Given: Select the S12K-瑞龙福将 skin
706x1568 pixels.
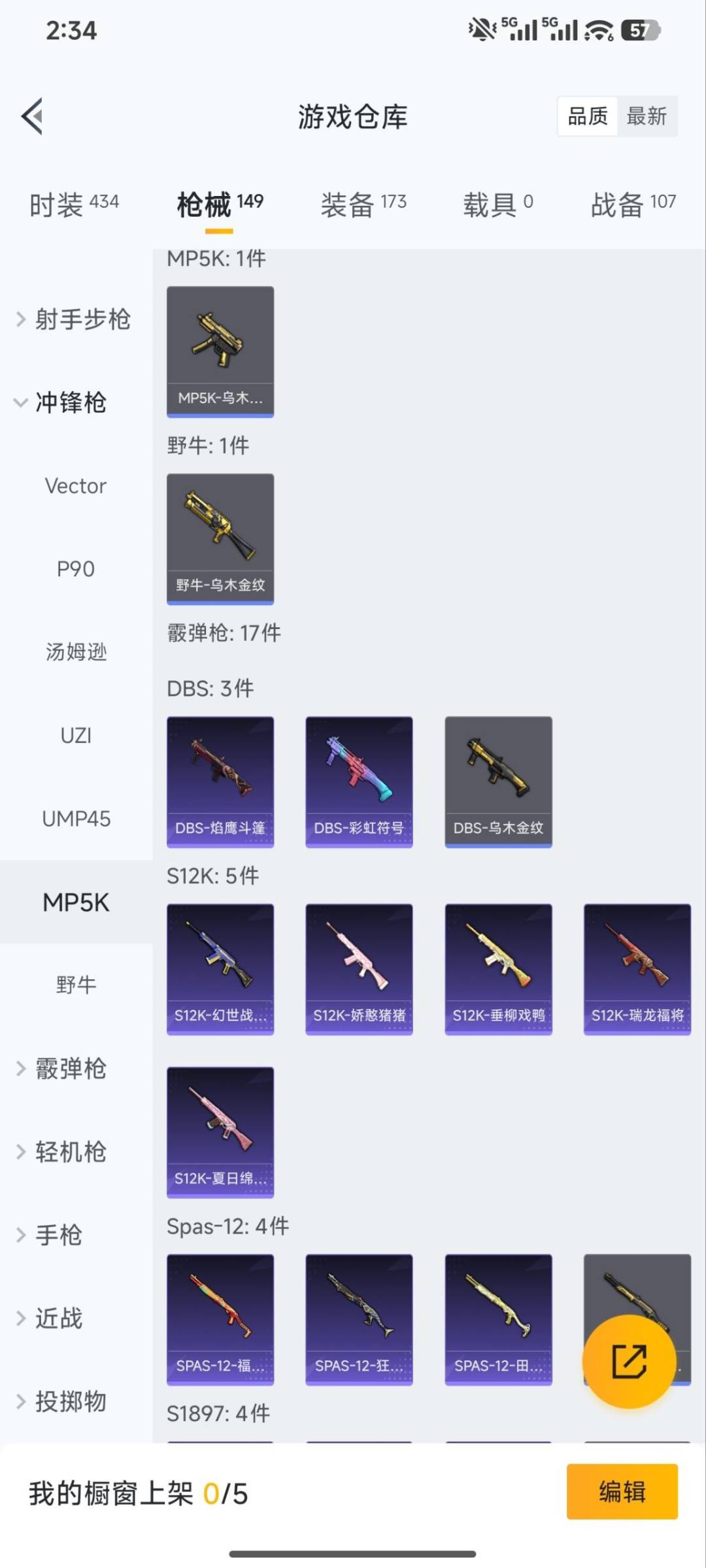Looking at the screenshot, I should (x=636, y=969).
